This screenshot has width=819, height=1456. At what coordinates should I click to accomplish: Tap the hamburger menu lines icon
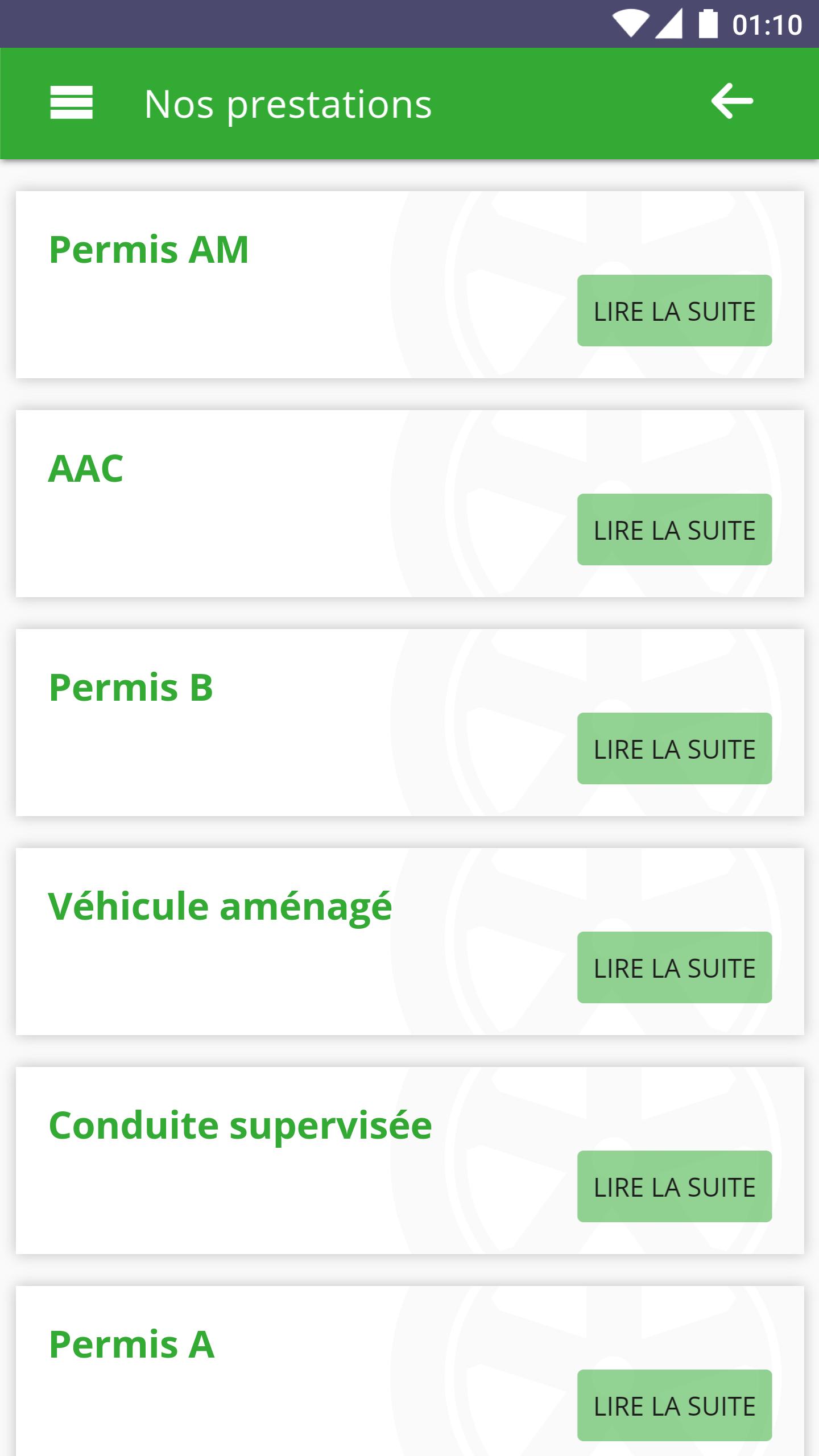(72, 104)
